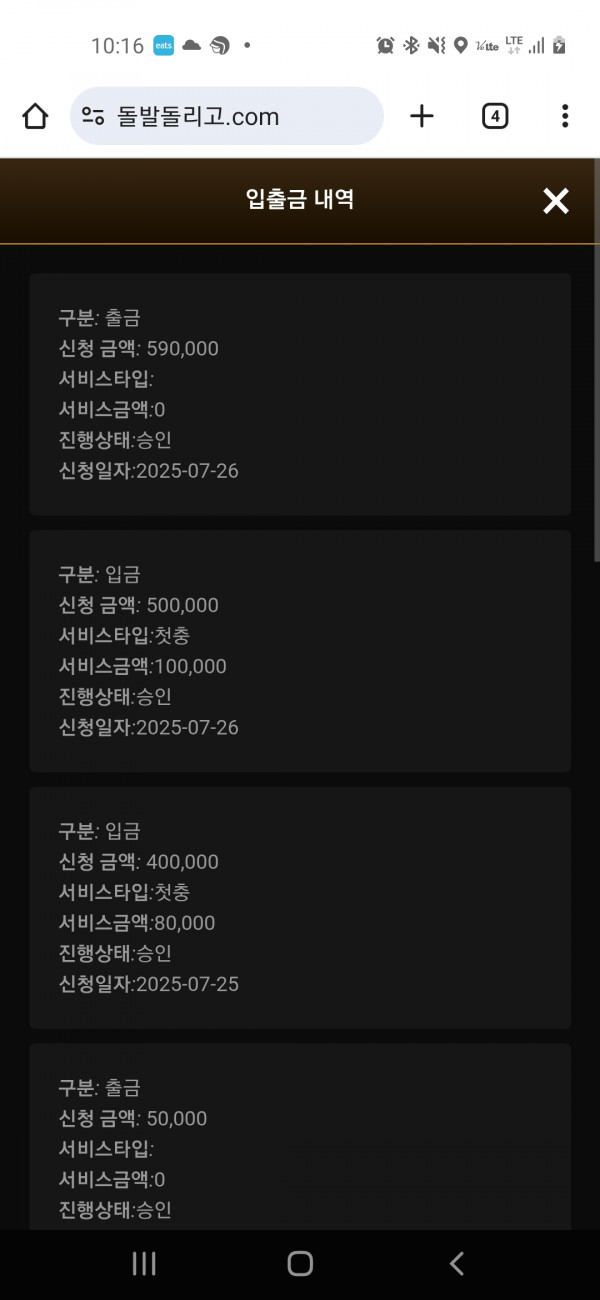
Task: Open the tab switcher showing 4 tabs
Action: pos(495,116)
